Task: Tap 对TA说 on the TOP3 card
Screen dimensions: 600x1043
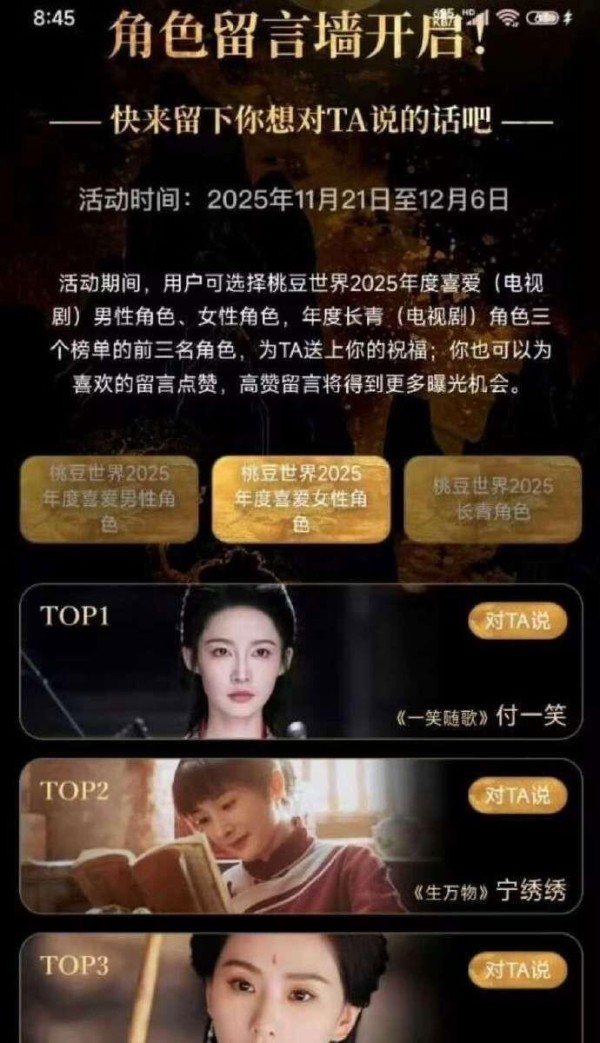Action: coord(517,970)
